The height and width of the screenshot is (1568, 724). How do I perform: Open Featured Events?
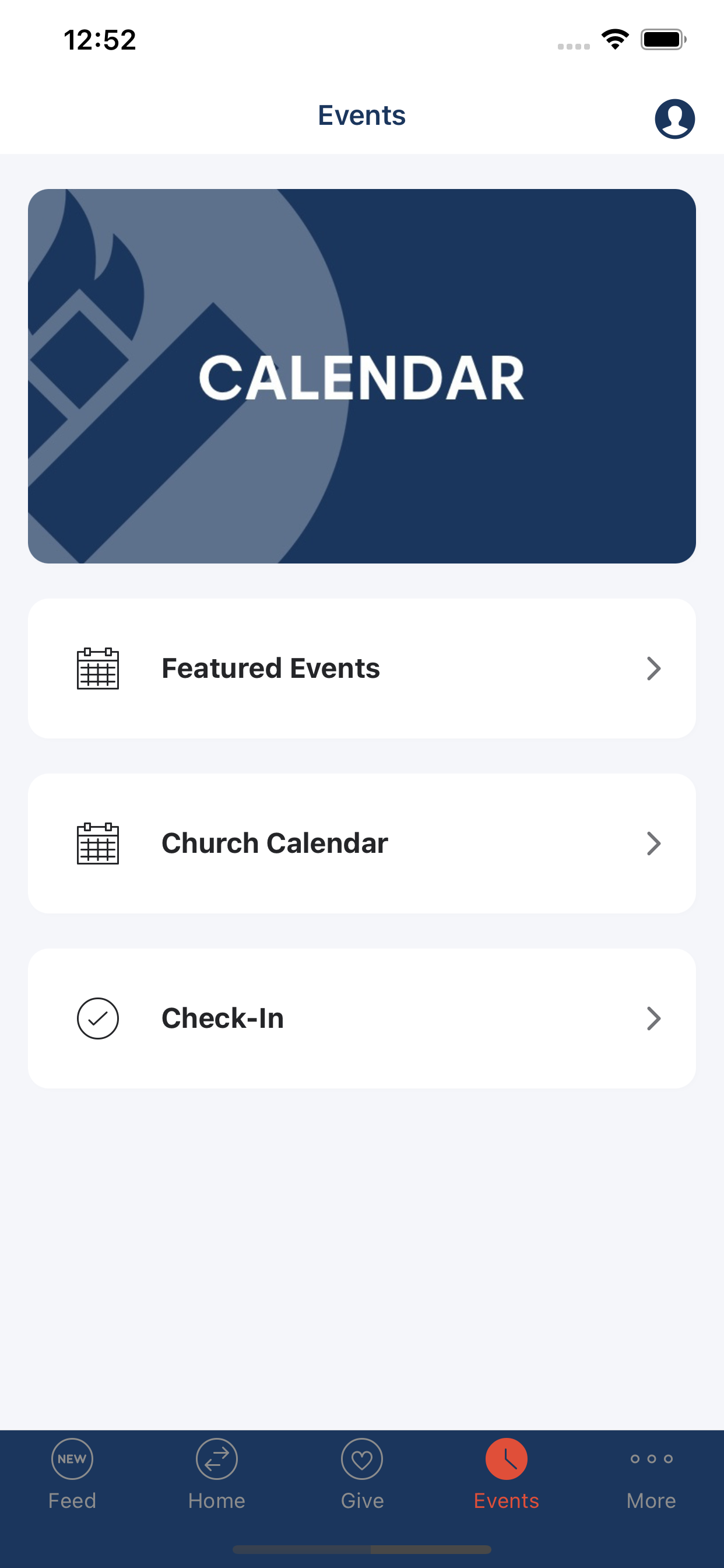tap(362, 668)
